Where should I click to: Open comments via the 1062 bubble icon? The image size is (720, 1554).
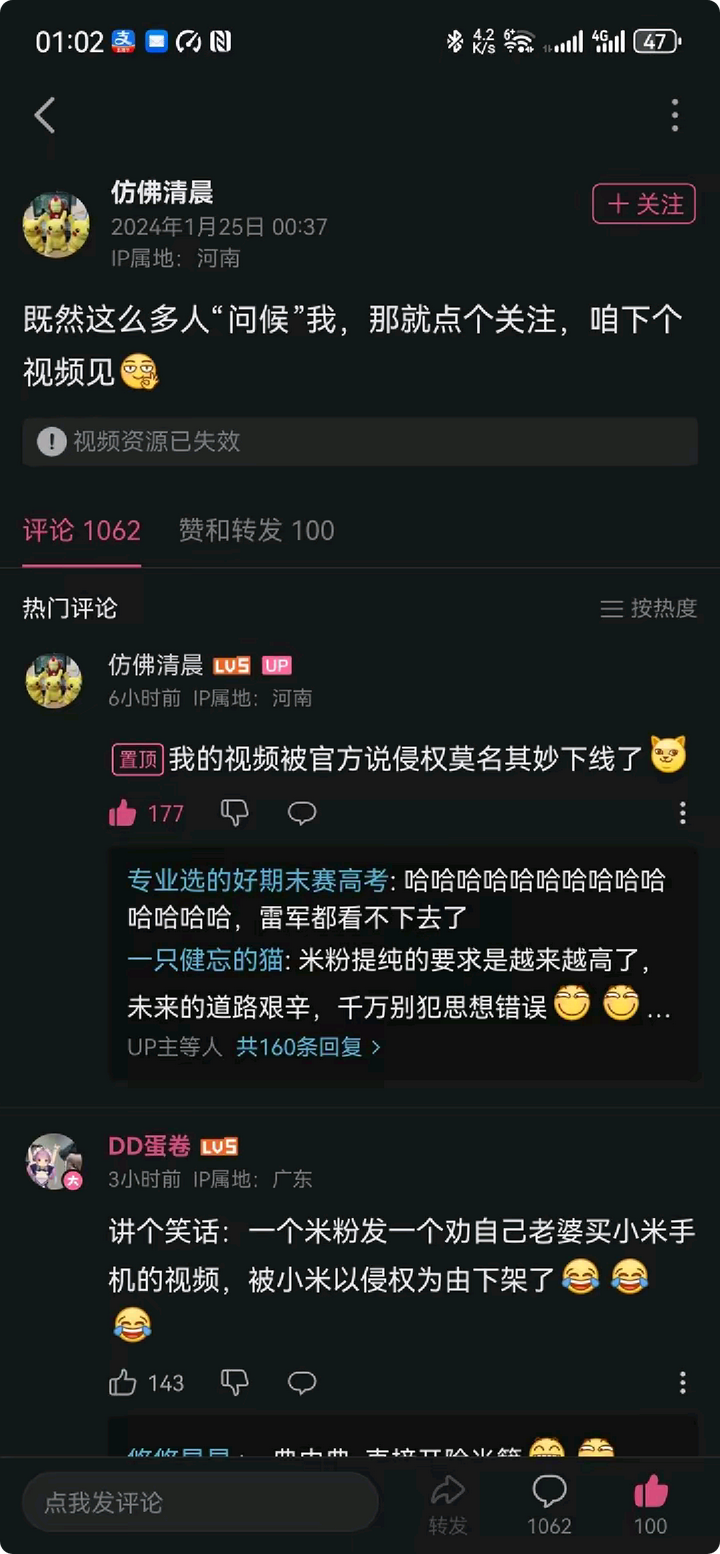coord(549,1505)
